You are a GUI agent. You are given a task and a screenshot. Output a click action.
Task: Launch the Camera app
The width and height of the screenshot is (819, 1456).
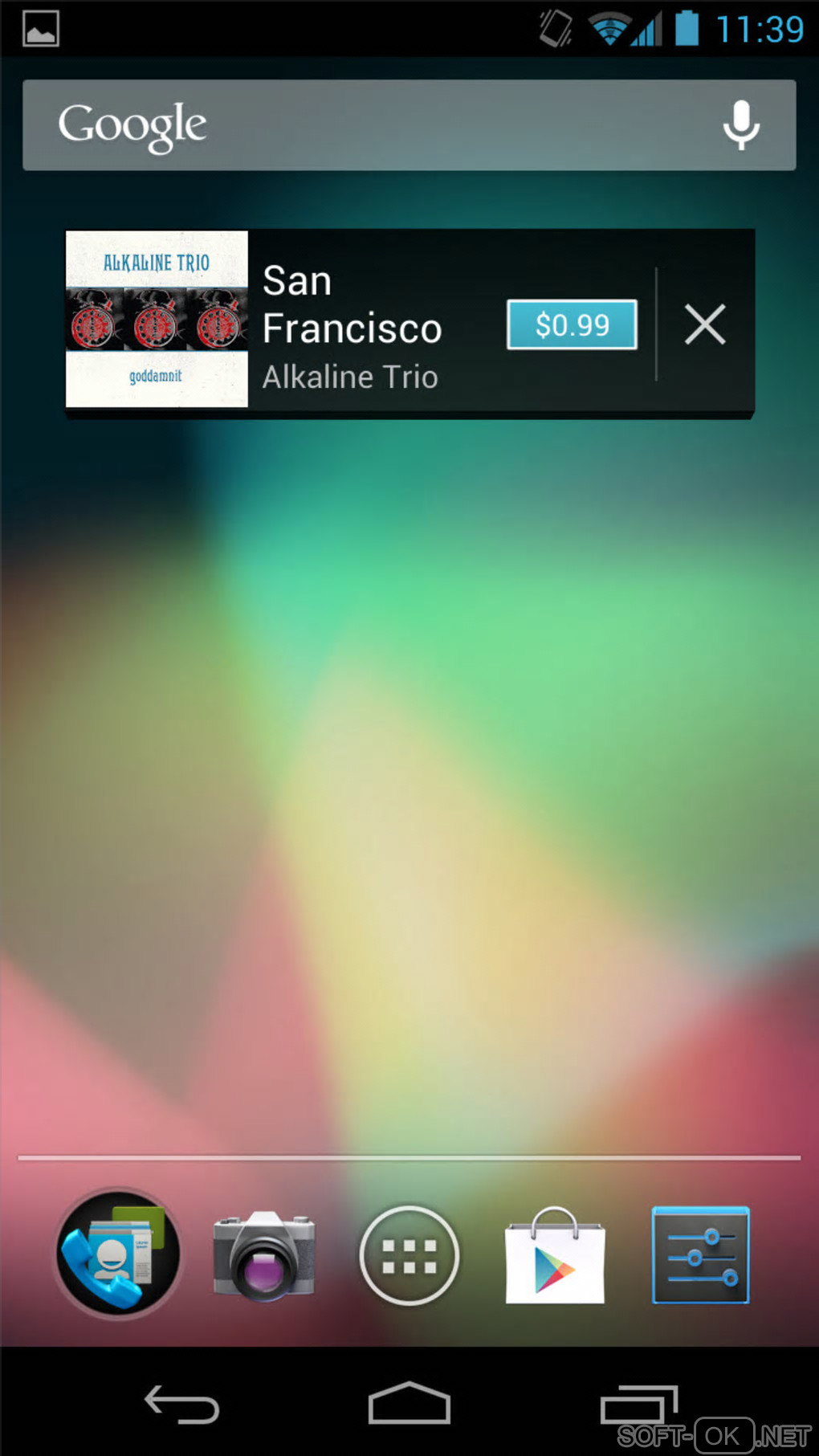(x=263, y=1255)
